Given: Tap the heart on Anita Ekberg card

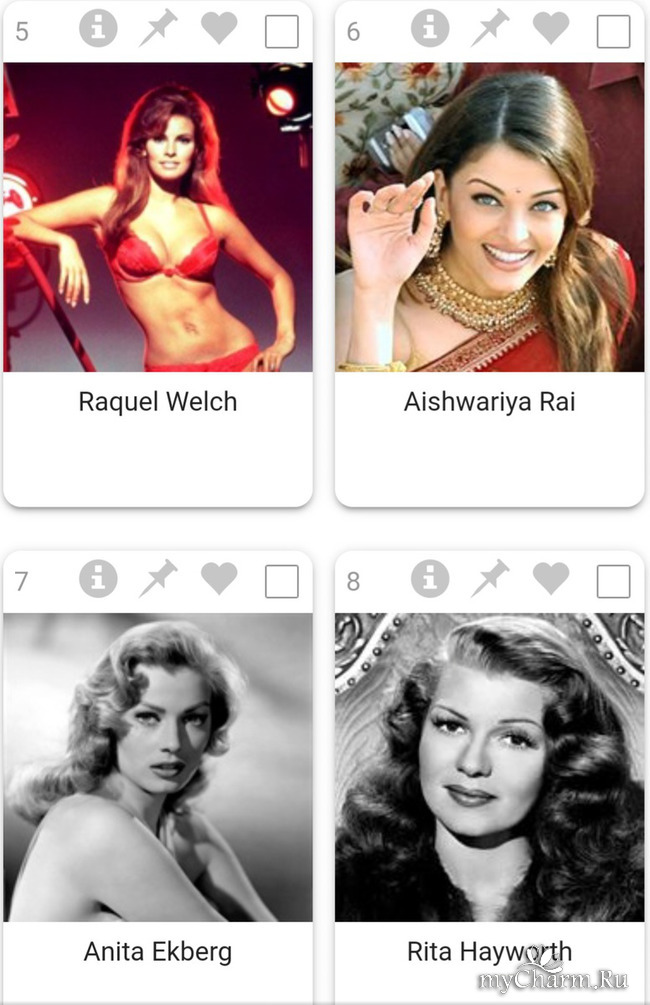Looking at the screenshot, I should (x=219, y=578).
